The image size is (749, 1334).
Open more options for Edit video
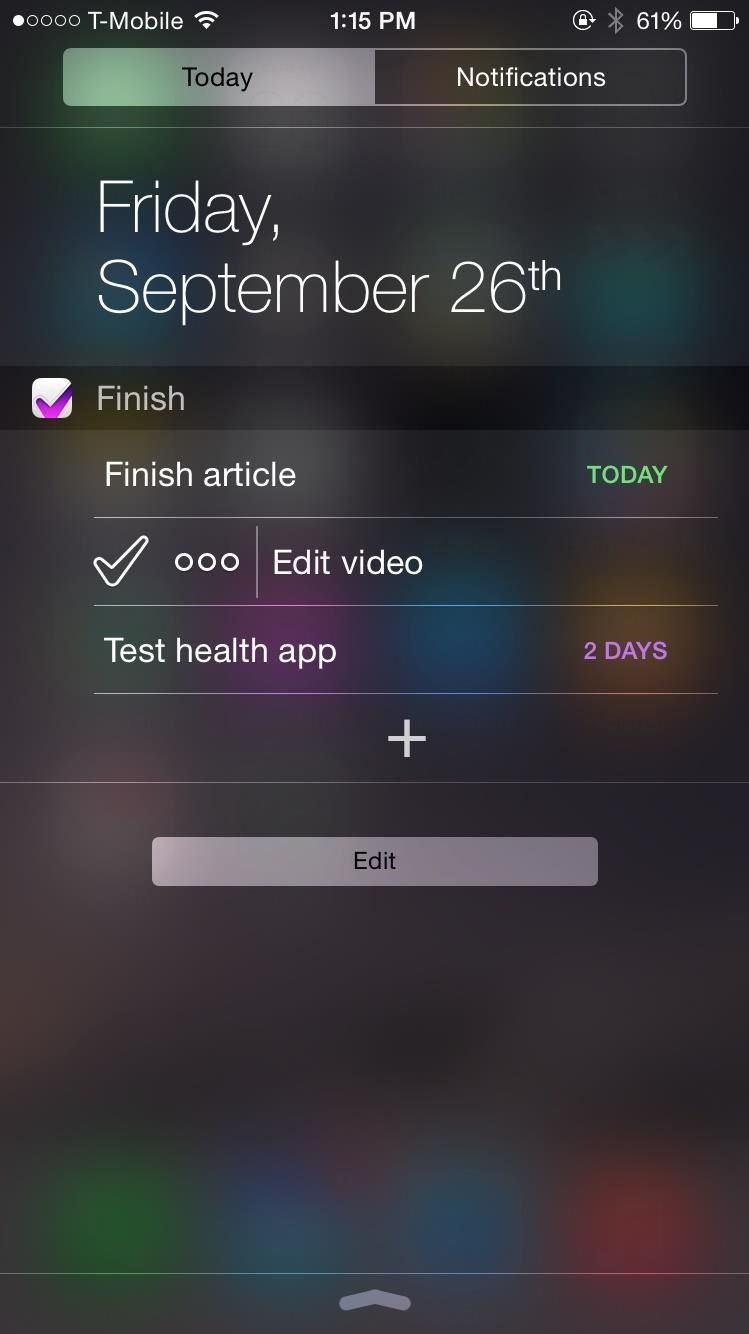coord(207,562)
